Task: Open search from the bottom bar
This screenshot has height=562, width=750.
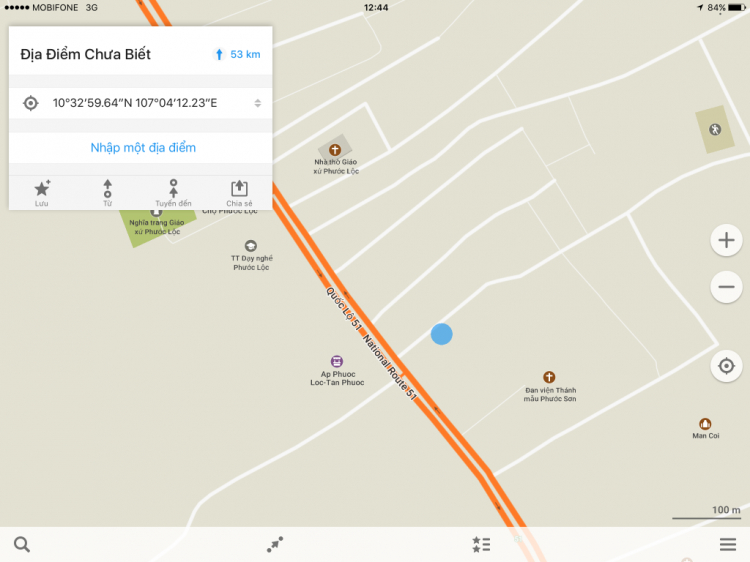Action: pyautogui.click(x=22, y=545)
